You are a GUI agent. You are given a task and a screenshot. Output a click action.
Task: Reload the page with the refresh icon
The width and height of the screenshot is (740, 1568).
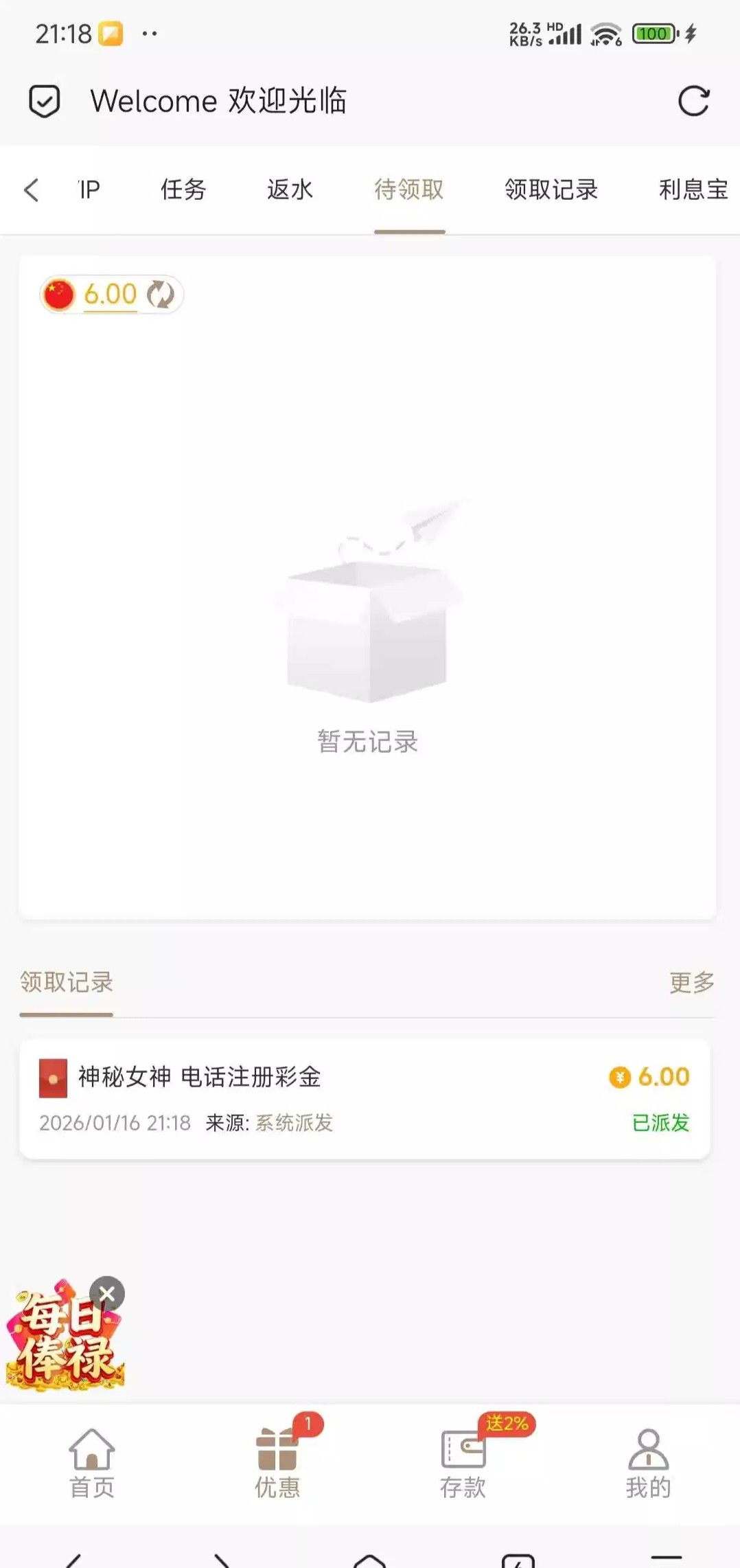coord(693,102)
